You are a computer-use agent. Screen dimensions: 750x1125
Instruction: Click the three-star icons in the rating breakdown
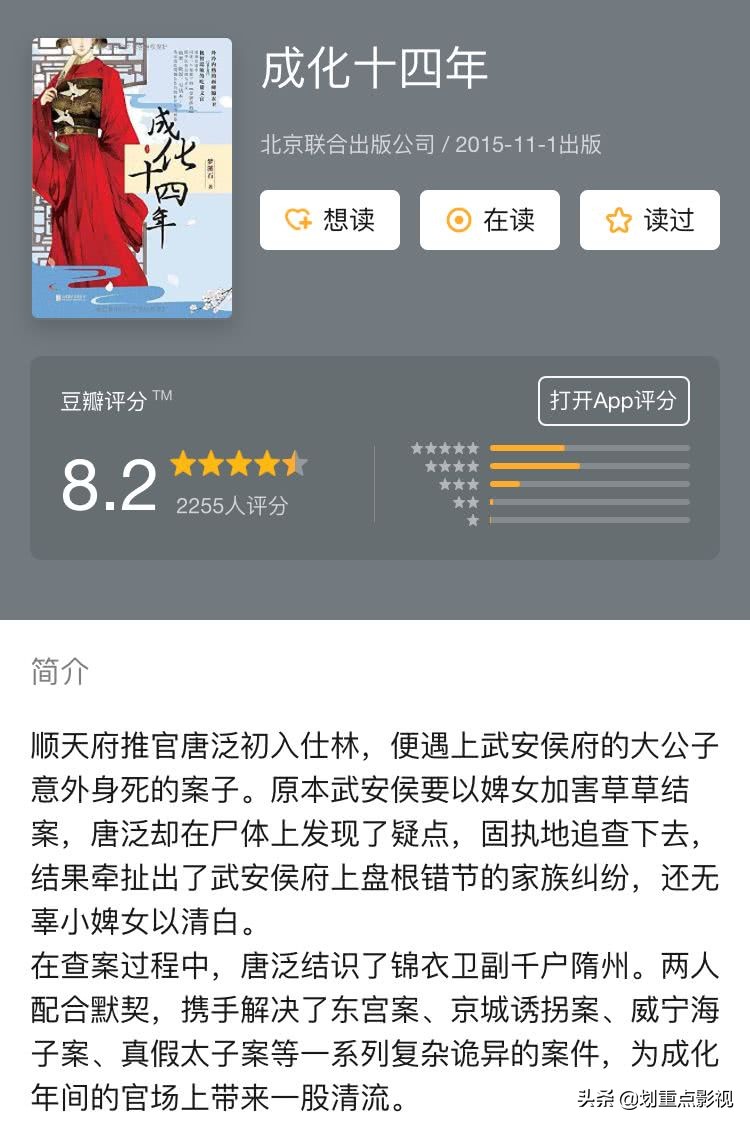coord(460,484)
